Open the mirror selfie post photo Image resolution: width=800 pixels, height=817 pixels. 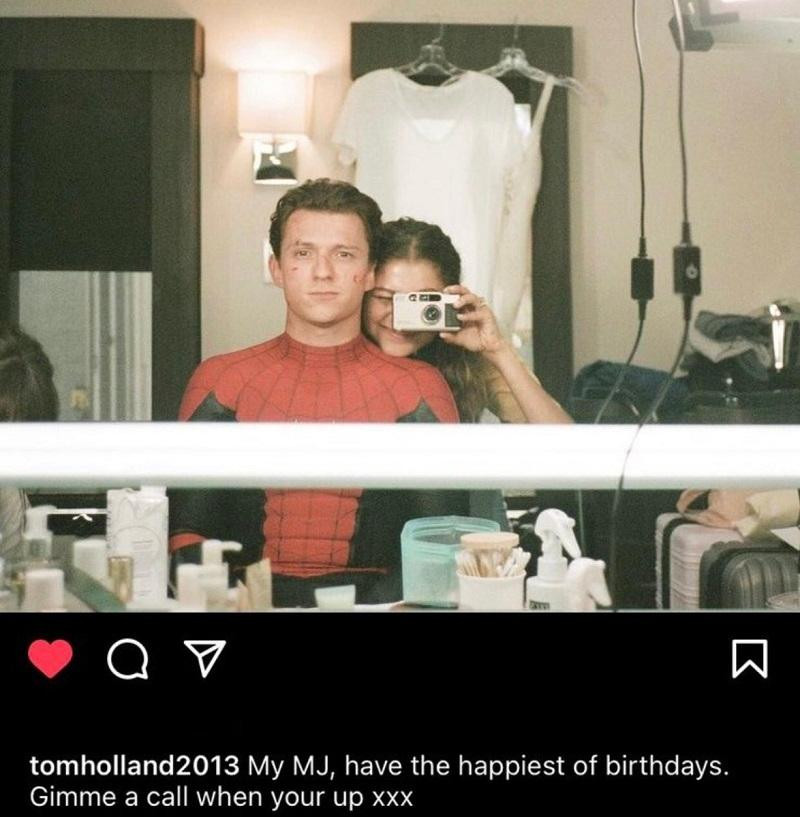400,305
